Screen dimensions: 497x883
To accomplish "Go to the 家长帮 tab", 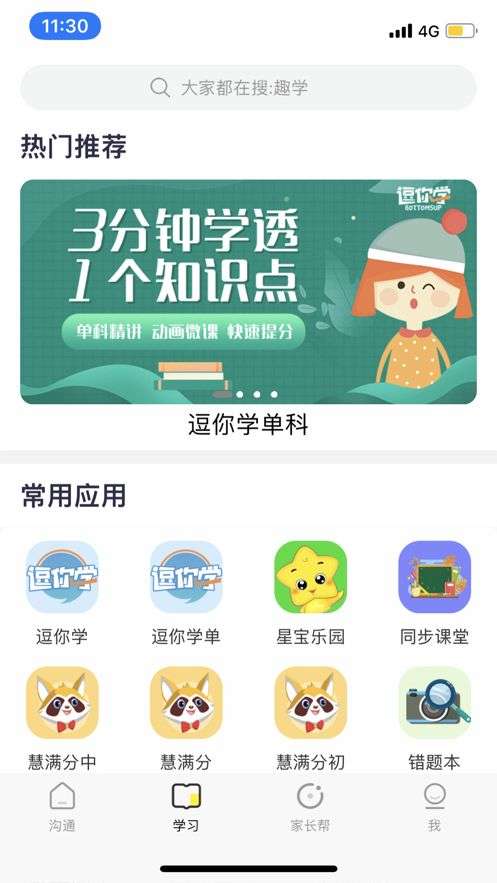I will [310, 808].
